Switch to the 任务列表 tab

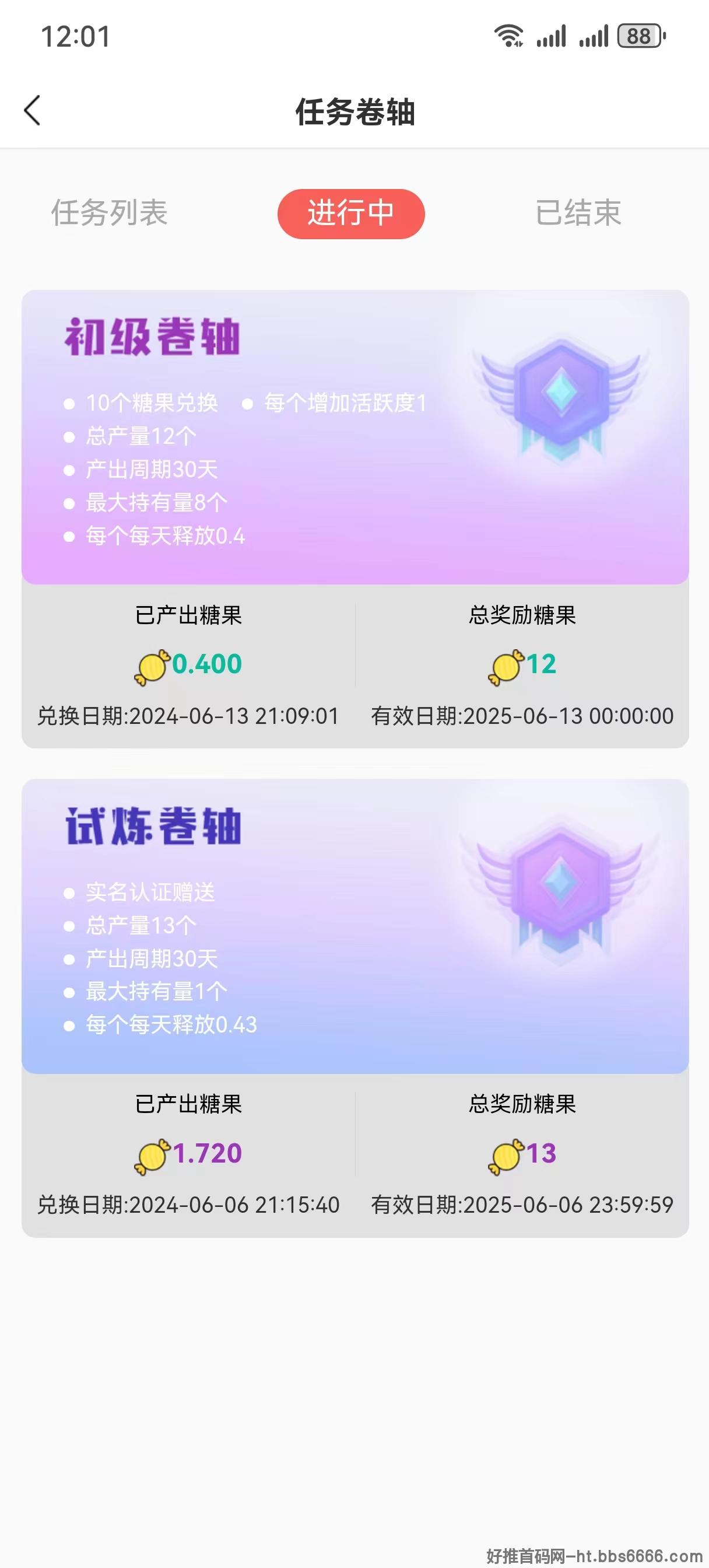coord(110,213)
